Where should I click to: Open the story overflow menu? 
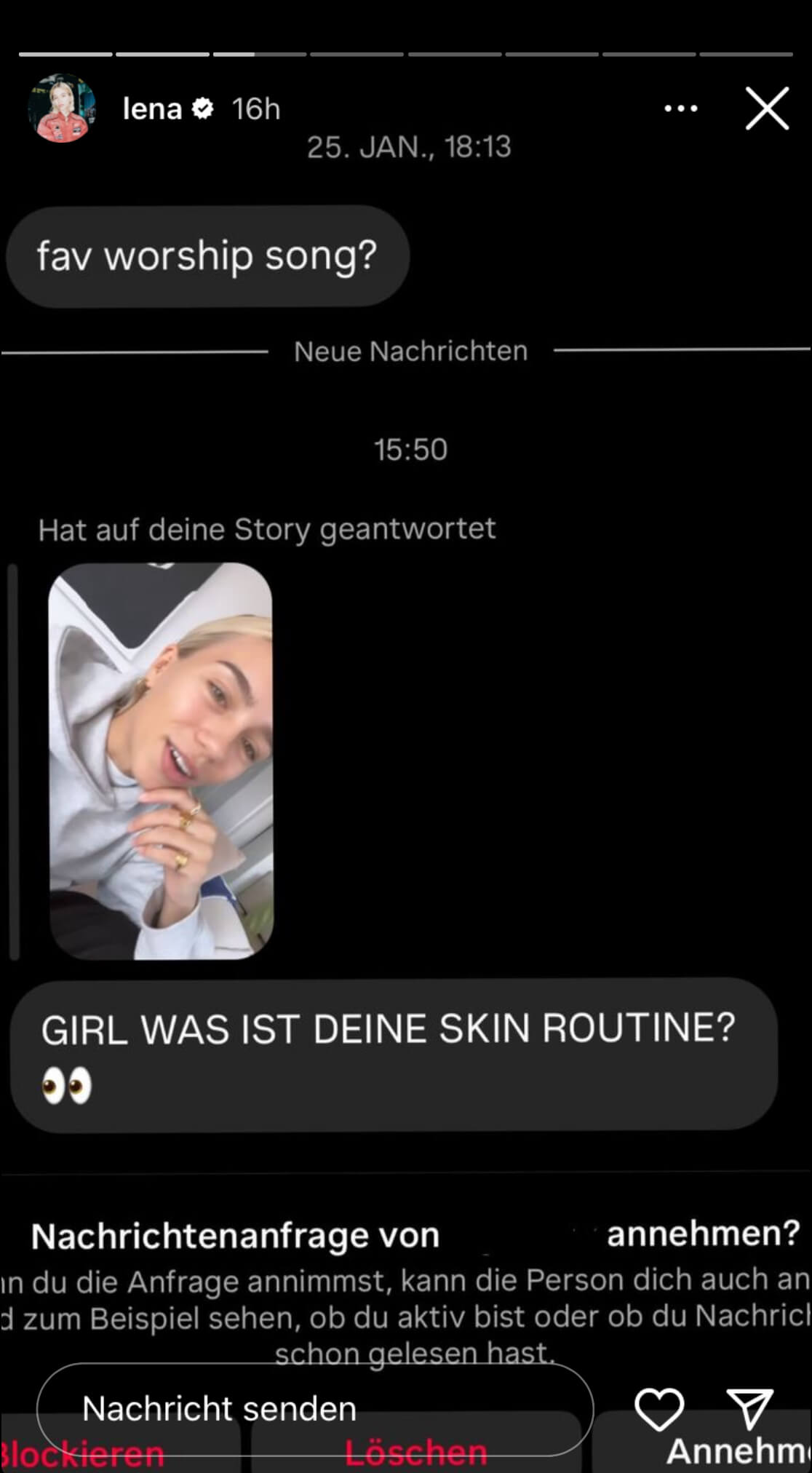[x=681, y=108]
